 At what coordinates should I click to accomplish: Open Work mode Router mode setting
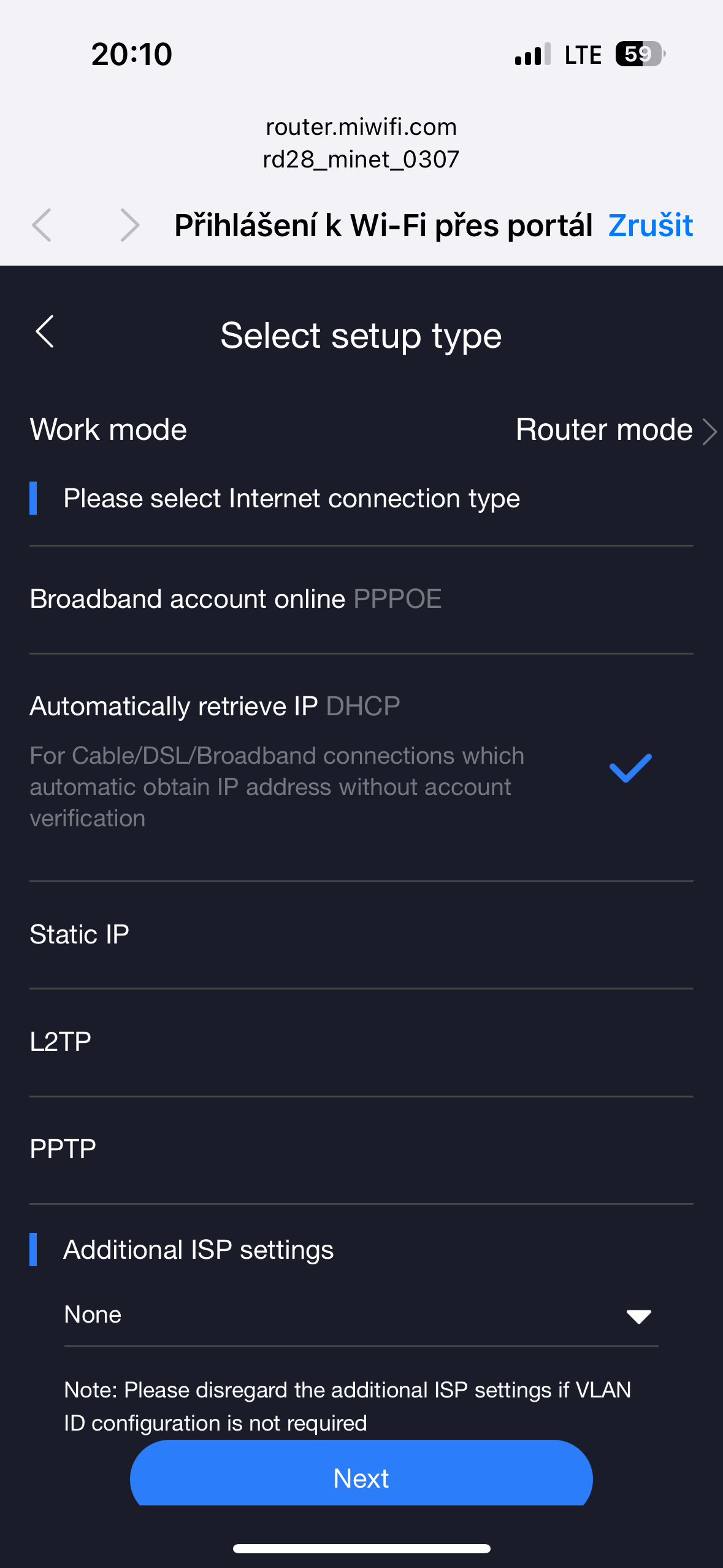coord(614,429)
